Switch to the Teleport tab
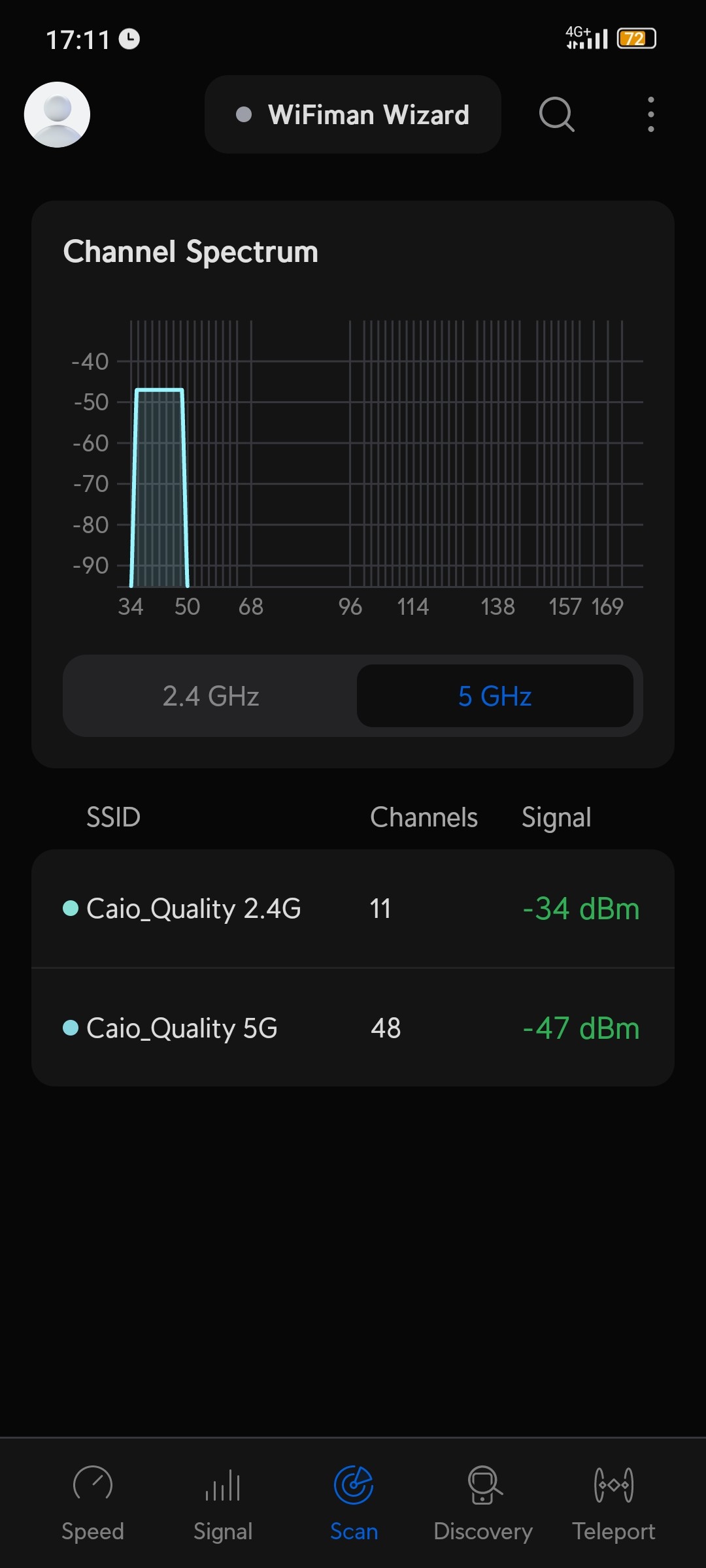Viewport: 706px width, 1568px height. coord(613,1503)
